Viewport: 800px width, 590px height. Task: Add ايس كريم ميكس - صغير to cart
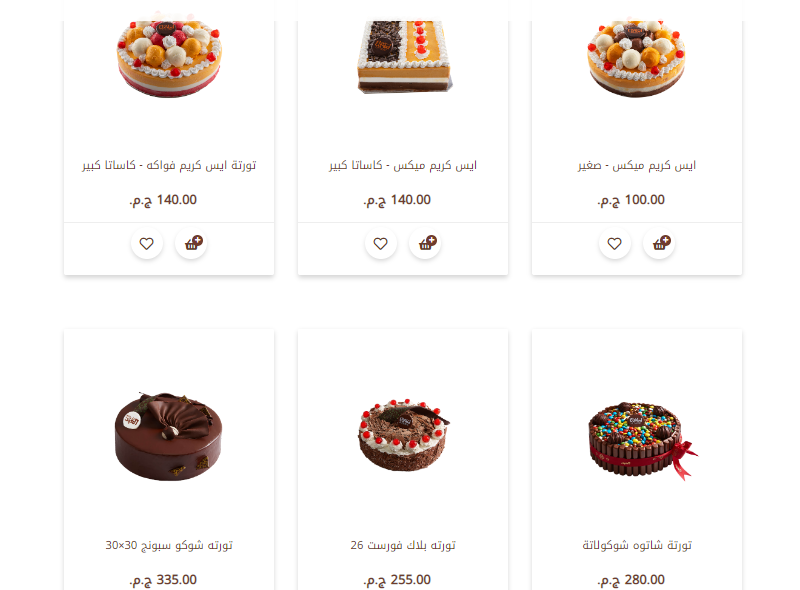click(x=659, y=243)
